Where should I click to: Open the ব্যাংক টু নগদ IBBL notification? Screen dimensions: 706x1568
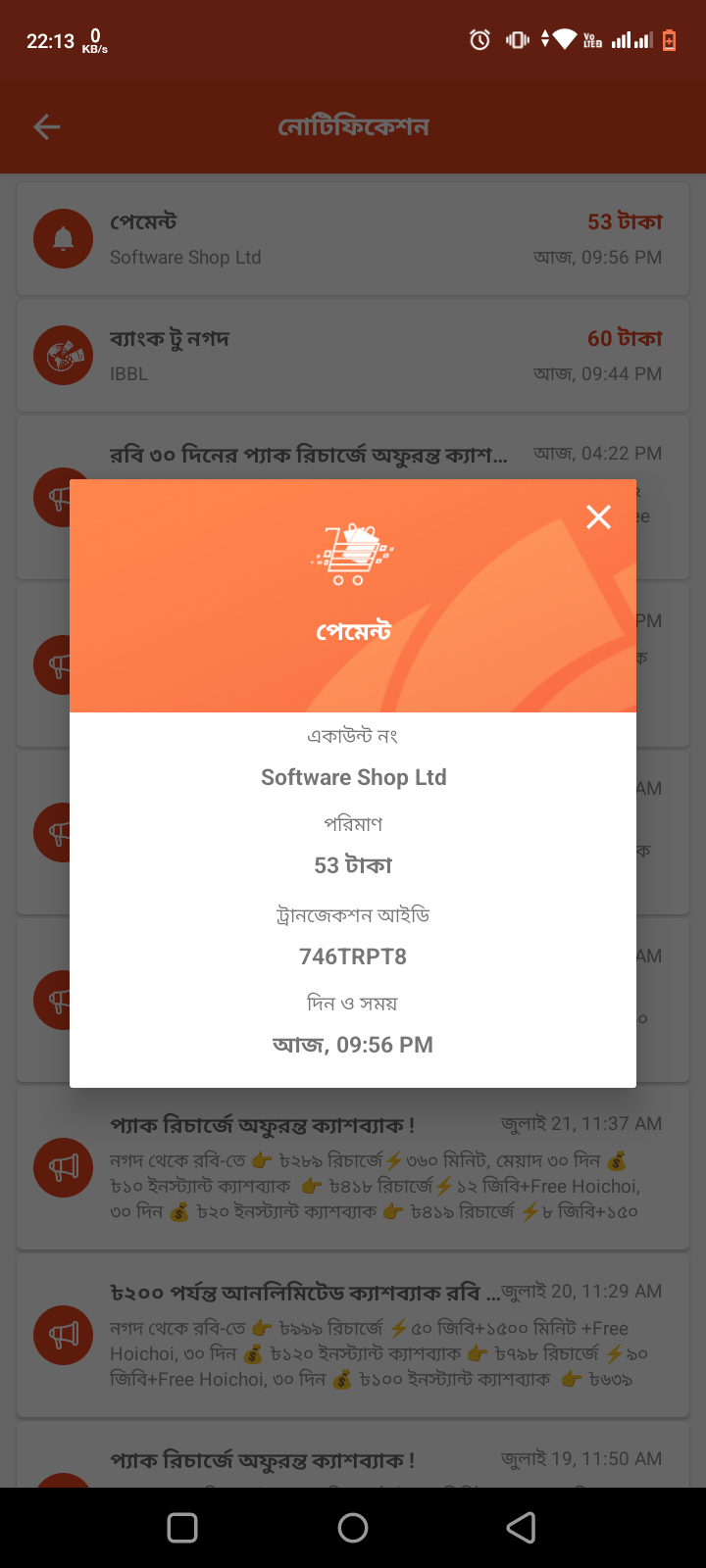point(353,355)
